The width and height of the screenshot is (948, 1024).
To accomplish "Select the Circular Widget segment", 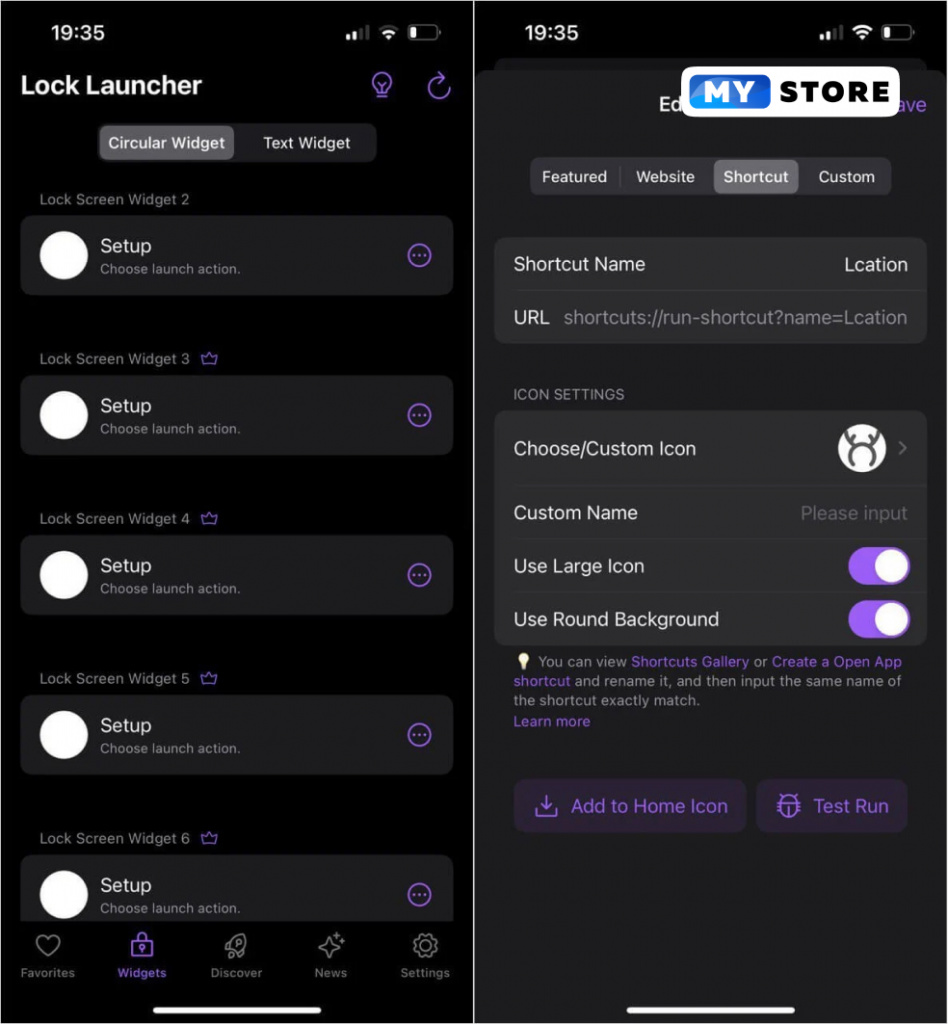I will click(167, 143).
